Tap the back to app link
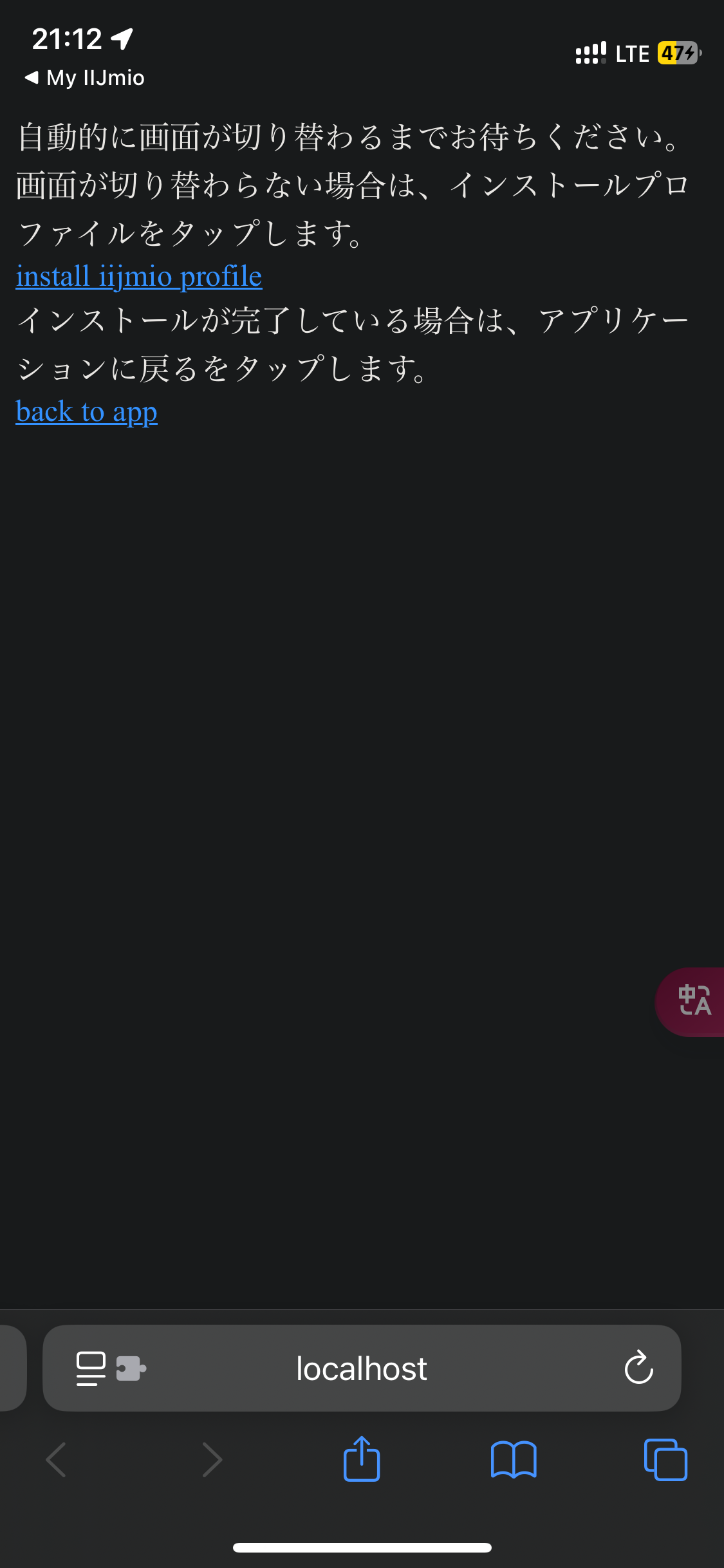 point(87,412)
